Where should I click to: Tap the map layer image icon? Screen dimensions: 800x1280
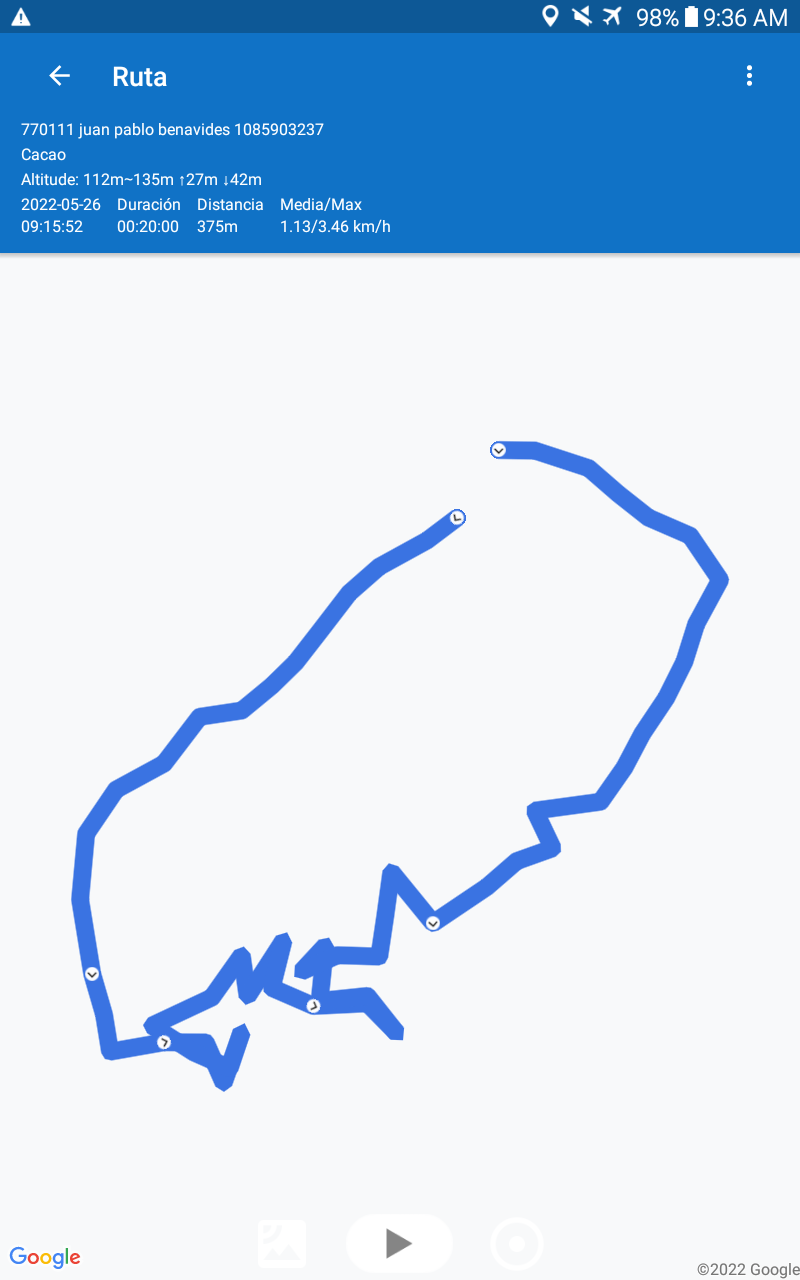(x=282, y=1244)
